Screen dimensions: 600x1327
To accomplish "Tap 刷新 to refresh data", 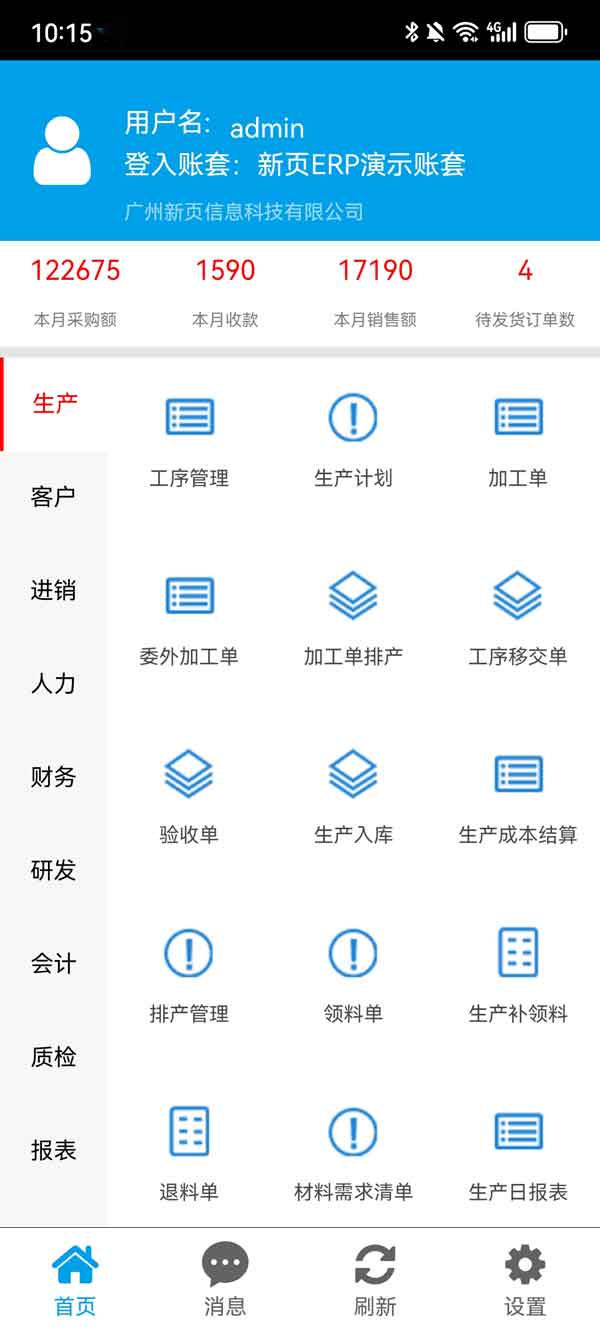I will (375, 1279).
